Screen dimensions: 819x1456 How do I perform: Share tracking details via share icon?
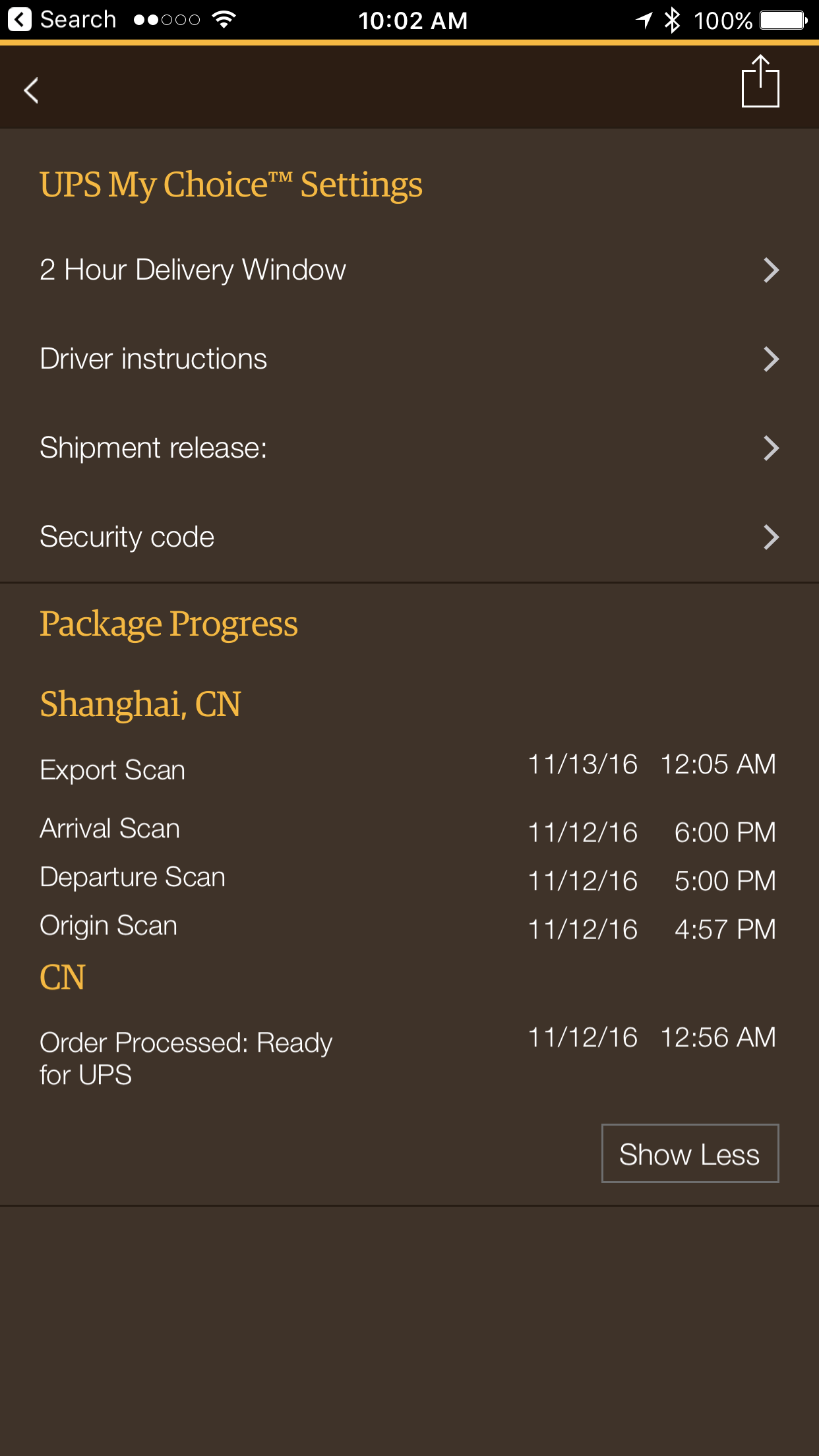(760, 81)
